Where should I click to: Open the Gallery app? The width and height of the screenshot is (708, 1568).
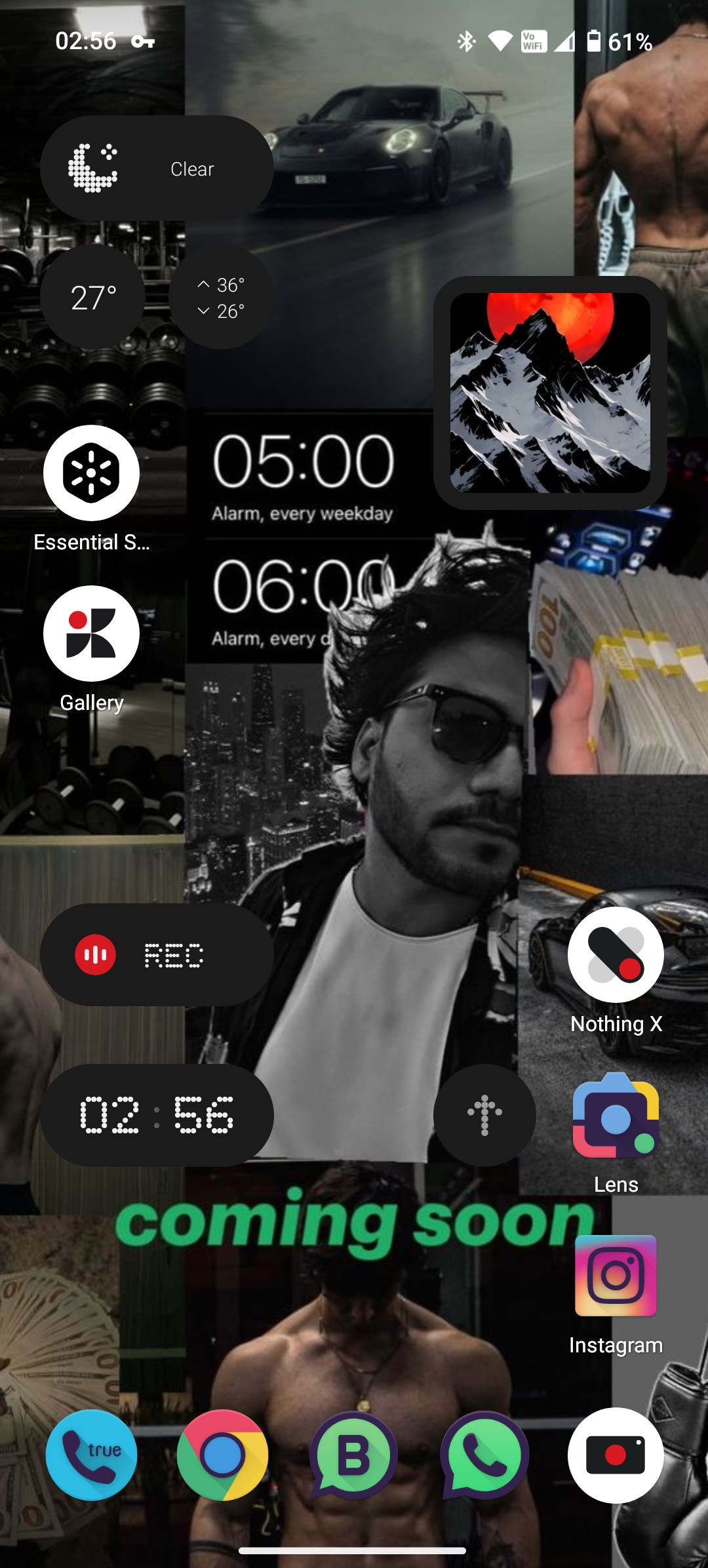91,633
